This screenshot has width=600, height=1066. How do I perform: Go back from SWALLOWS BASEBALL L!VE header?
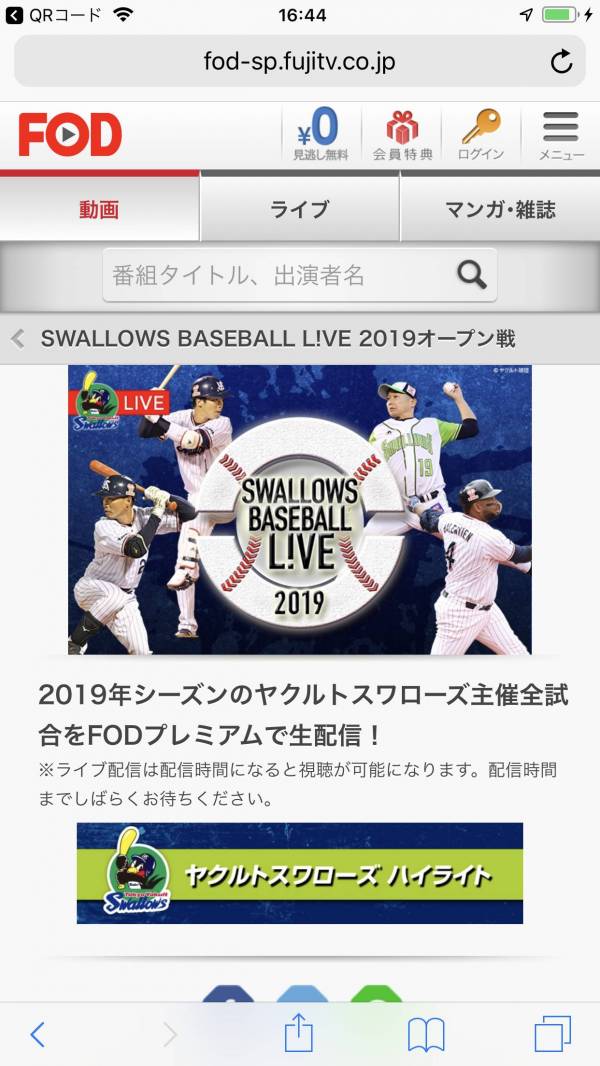[17, 339]
